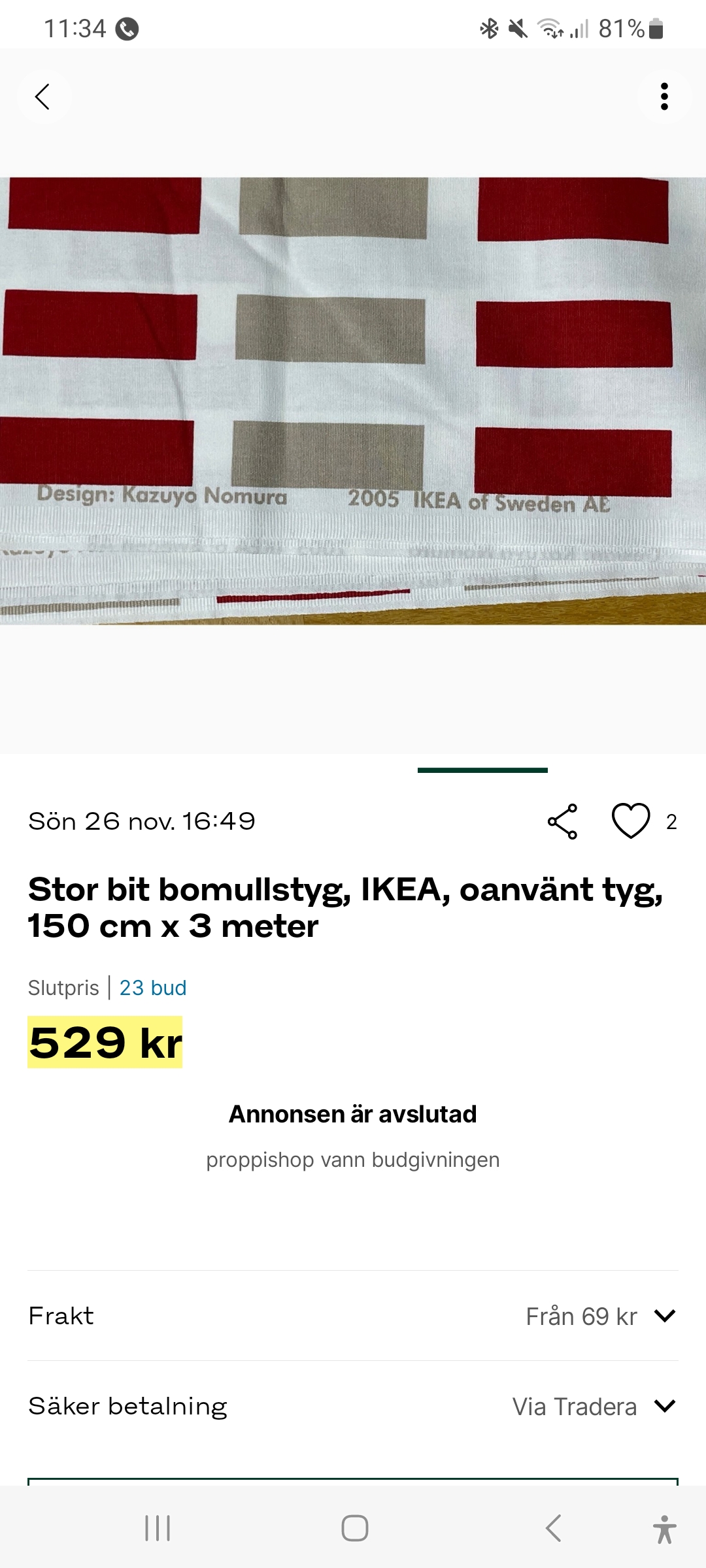Expand the Frakt shipping options
The image size is (706, 1568).
pos(664,1316)
